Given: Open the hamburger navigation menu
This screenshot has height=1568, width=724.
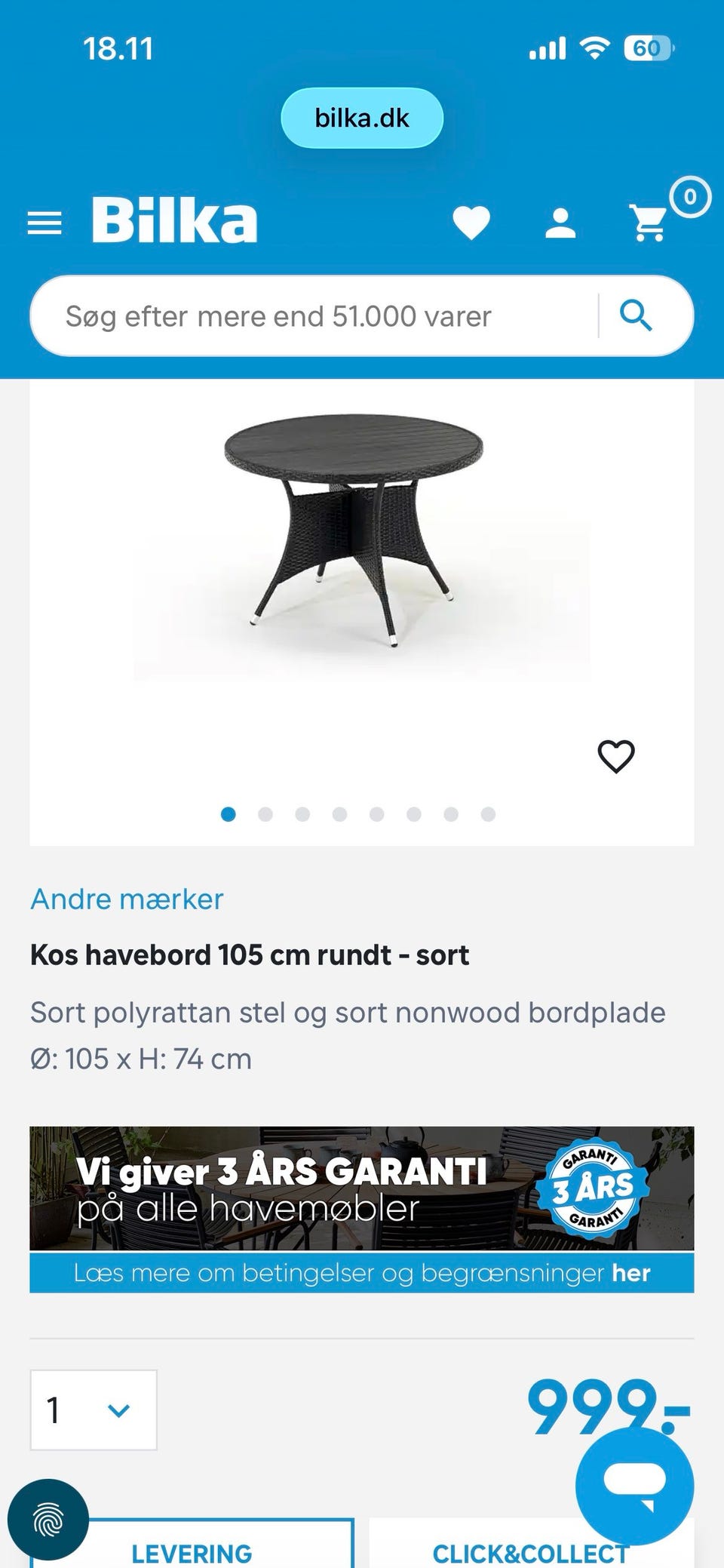Looking at the screenshot, I should pyautogui.click(x=44, y=221).
